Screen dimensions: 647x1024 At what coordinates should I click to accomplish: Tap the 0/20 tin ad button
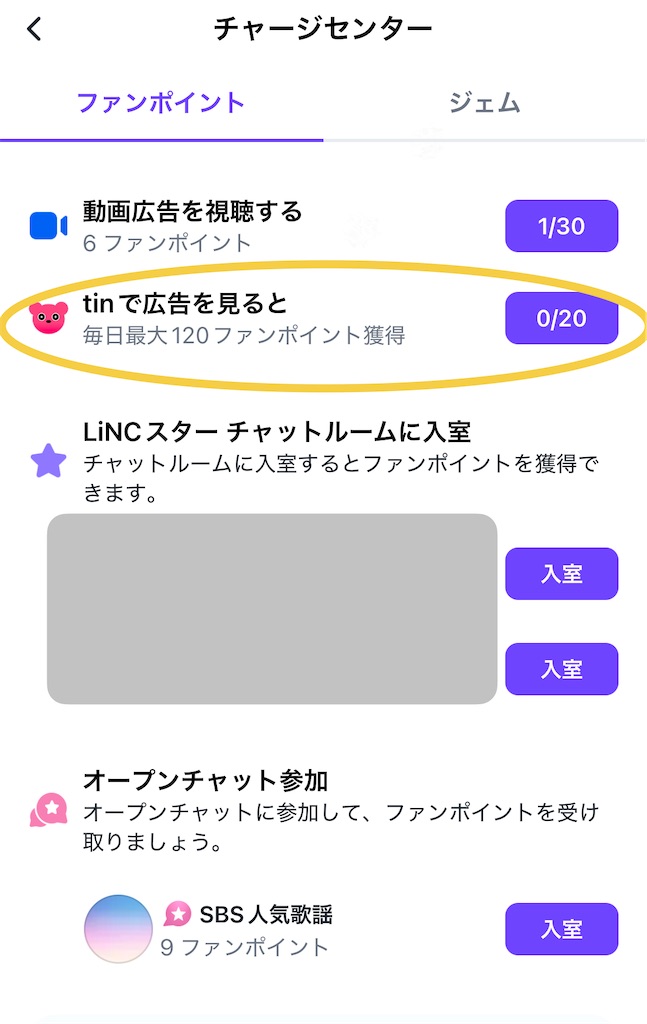561,319
